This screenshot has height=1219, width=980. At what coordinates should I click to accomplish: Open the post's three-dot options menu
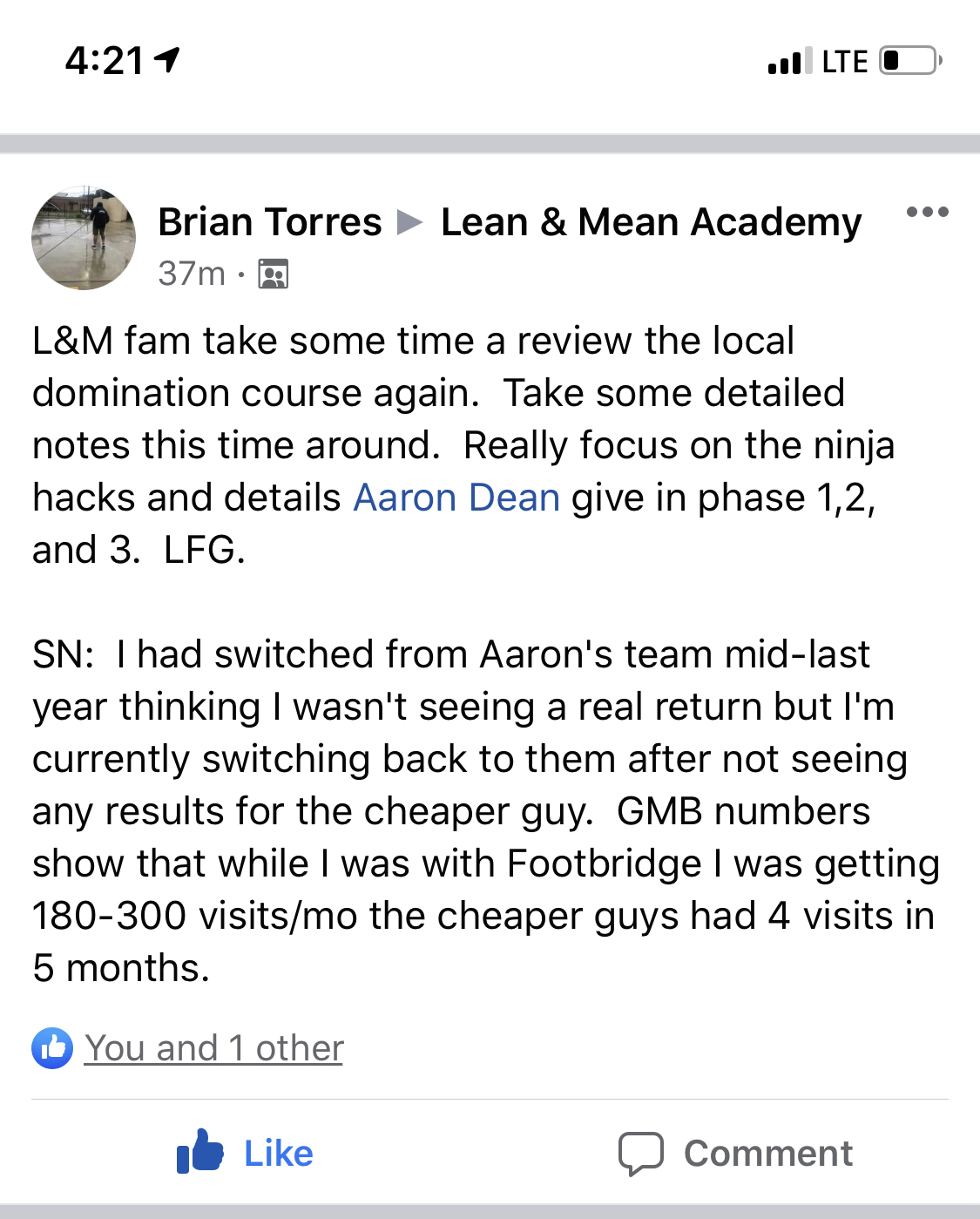coord(927,212)
